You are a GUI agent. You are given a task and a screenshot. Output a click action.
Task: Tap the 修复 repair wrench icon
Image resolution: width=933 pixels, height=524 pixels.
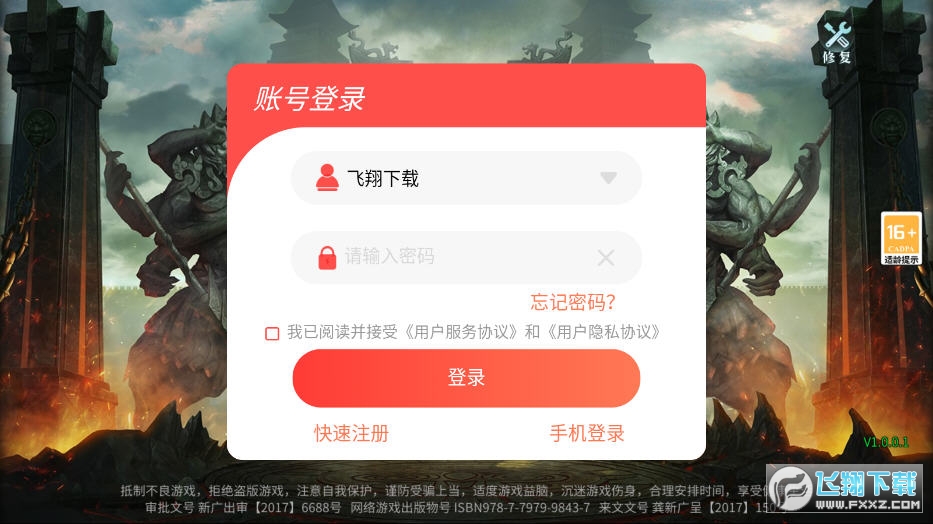point(837,41)
